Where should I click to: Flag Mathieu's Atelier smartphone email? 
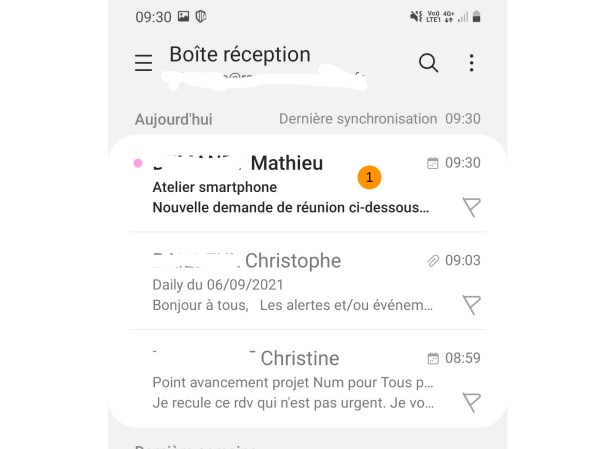click(472, 207)
